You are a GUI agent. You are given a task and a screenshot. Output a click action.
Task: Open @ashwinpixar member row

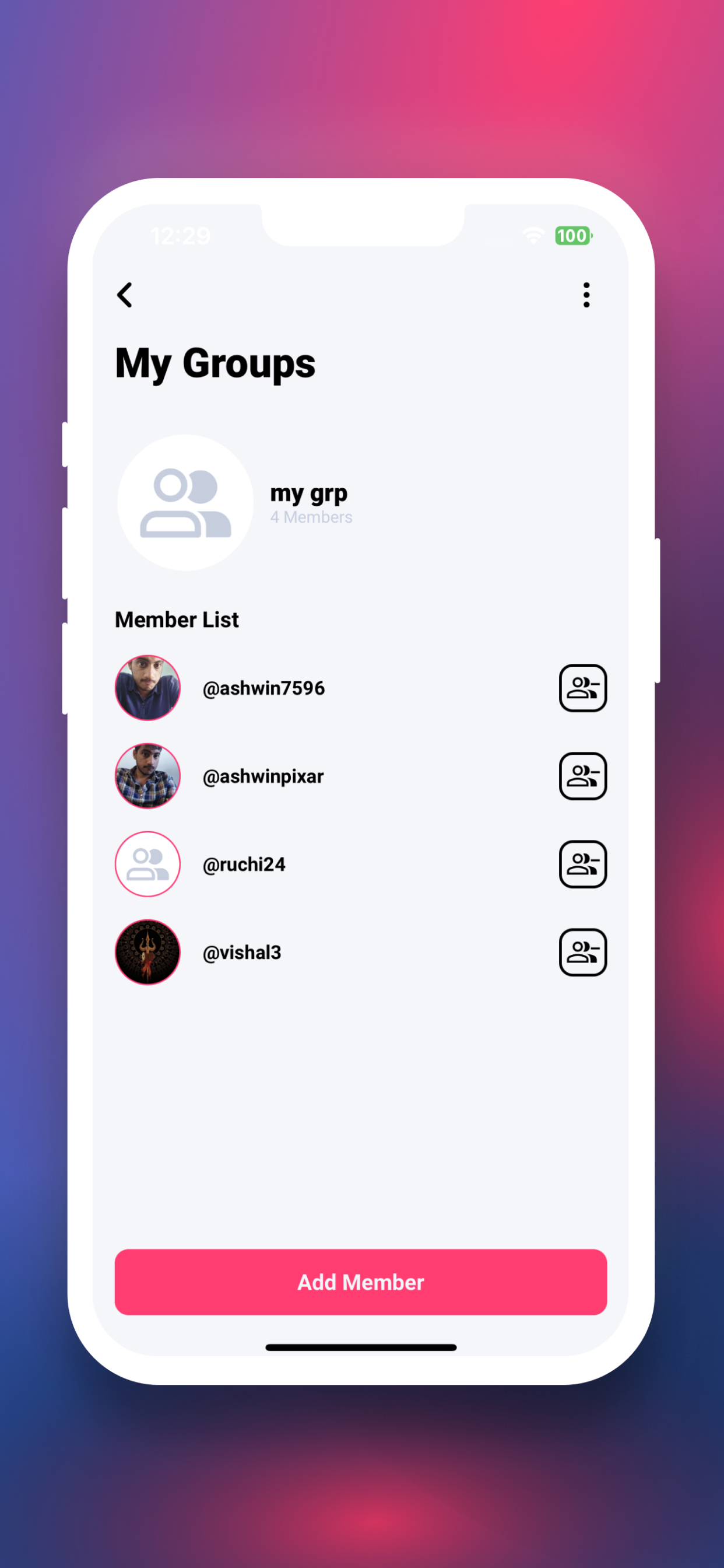[263, 776]
